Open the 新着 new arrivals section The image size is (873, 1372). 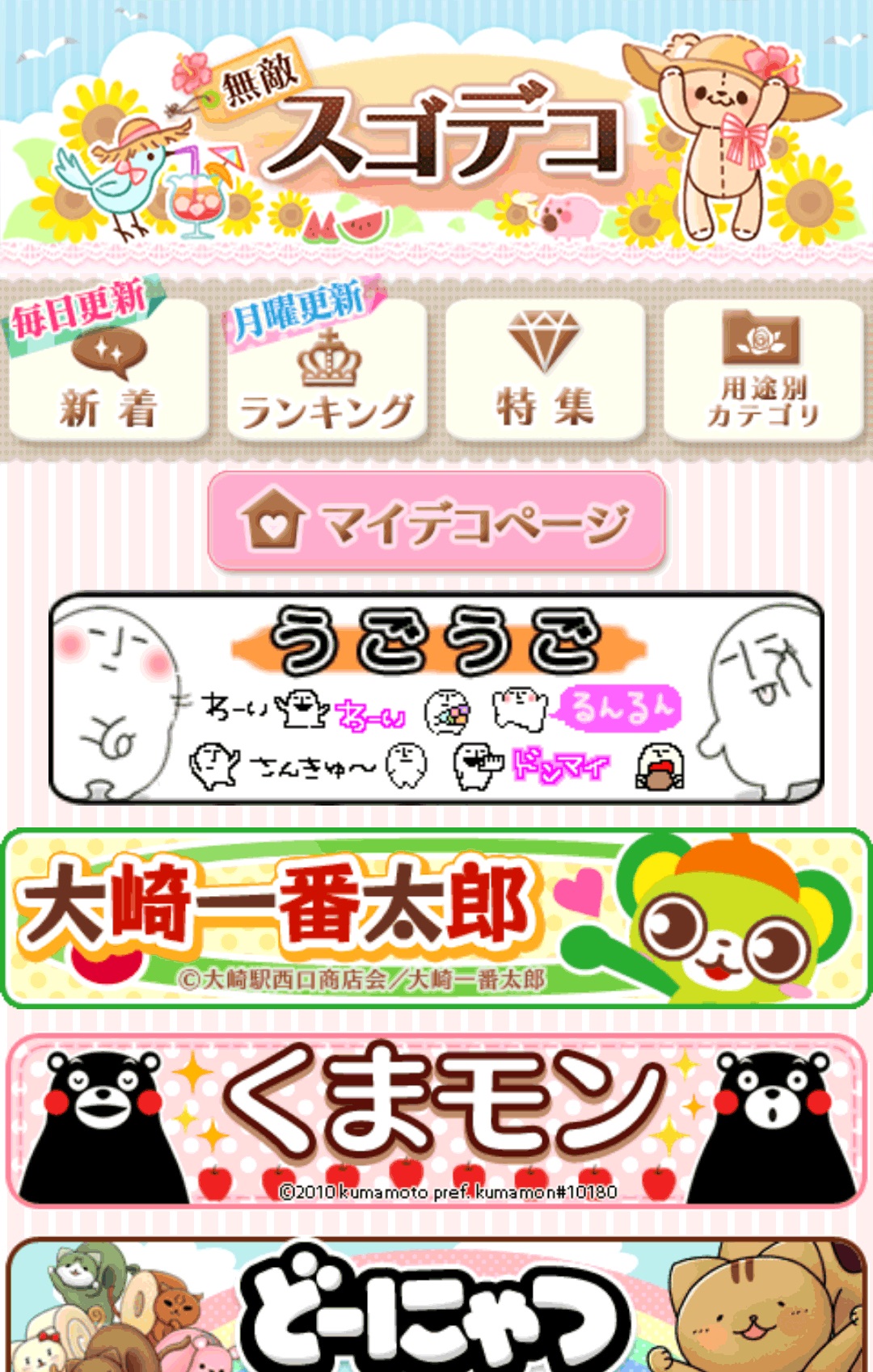coord(108,372)
